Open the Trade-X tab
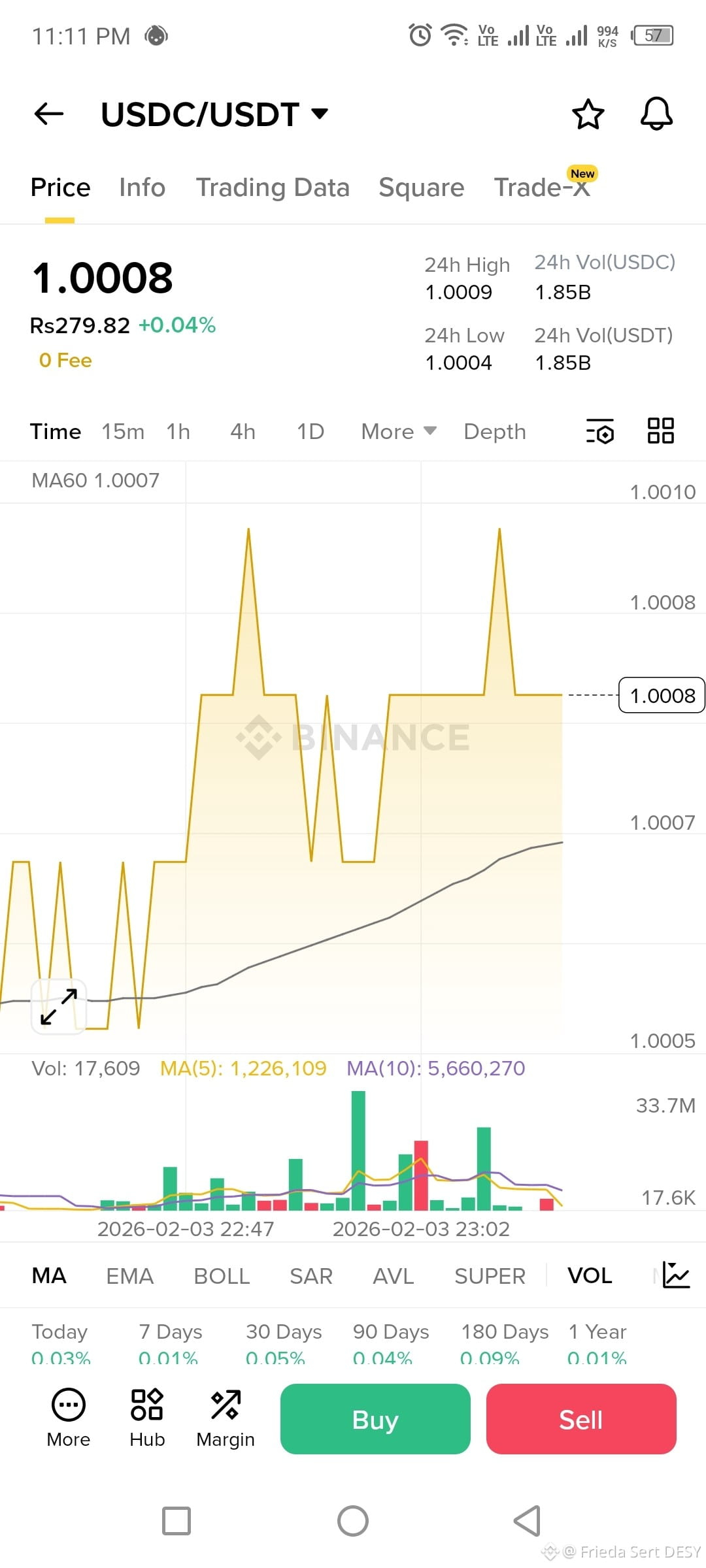706x1568 pixels. pyautogui.click(x=542, y=188)
